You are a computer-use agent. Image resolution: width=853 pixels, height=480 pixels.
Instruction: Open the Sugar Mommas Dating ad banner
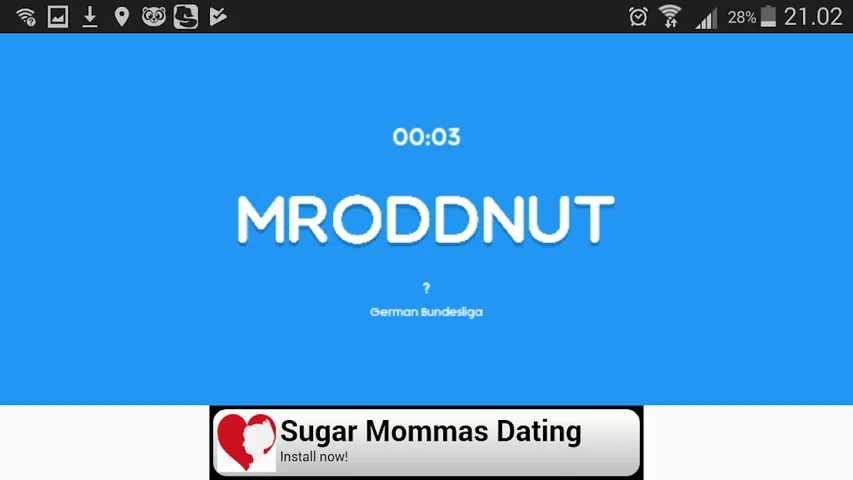[427, 442]
